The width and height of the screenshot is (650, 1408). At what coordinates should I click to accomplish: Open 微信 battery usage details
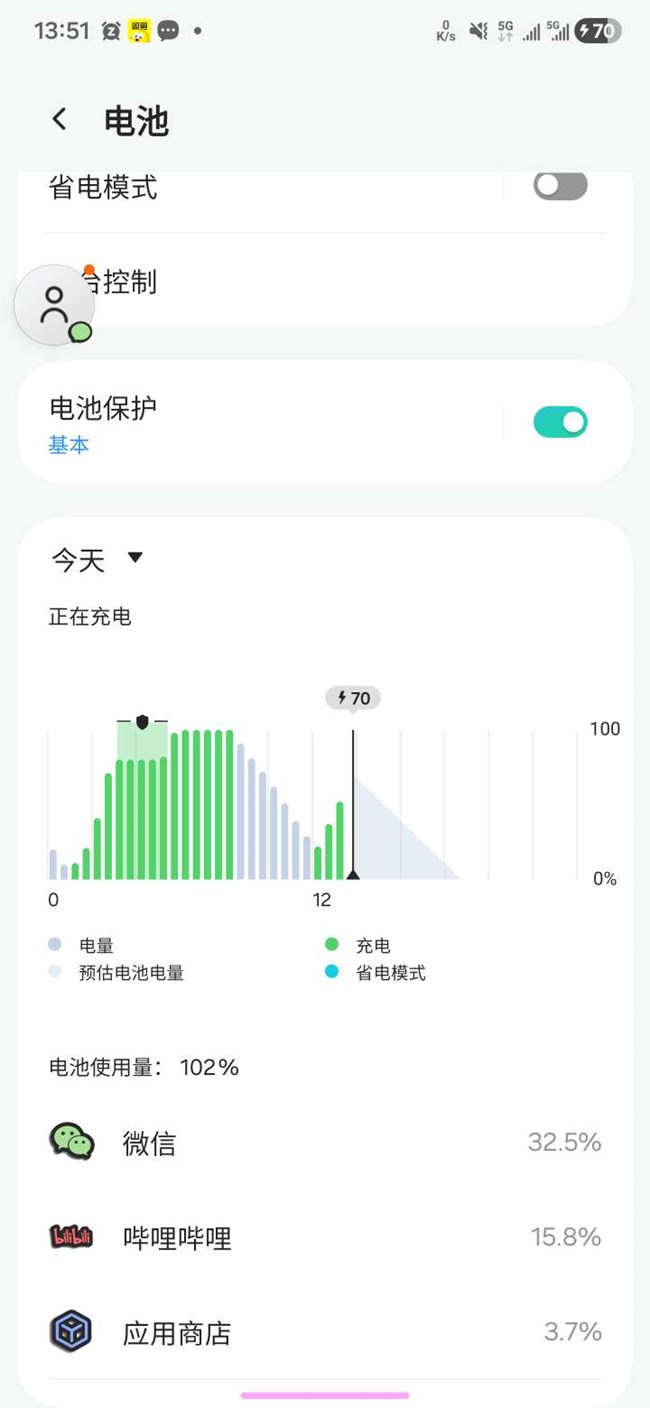click(325, 1142)
